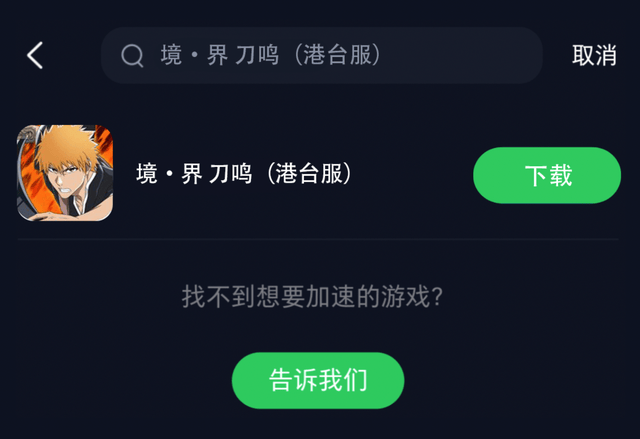
Task: Tap the search field showing 境·界 刀鸣
Action: (x=320, y=55)
